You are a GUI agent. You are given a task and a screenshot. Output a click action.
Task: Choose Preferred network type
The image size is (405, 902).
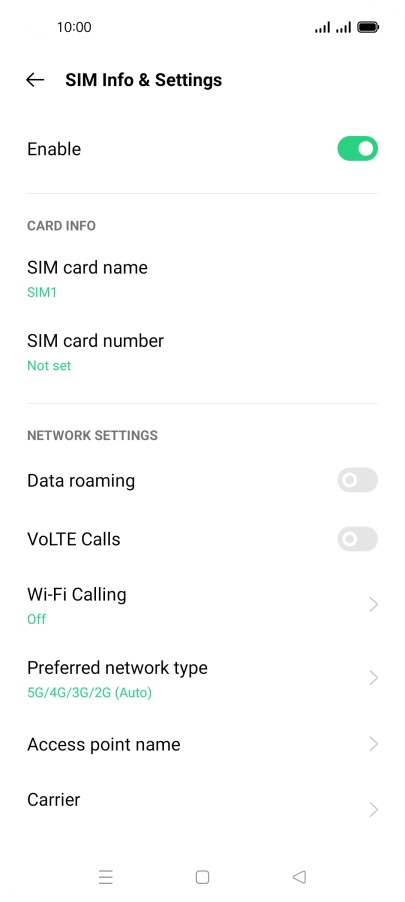202,679
